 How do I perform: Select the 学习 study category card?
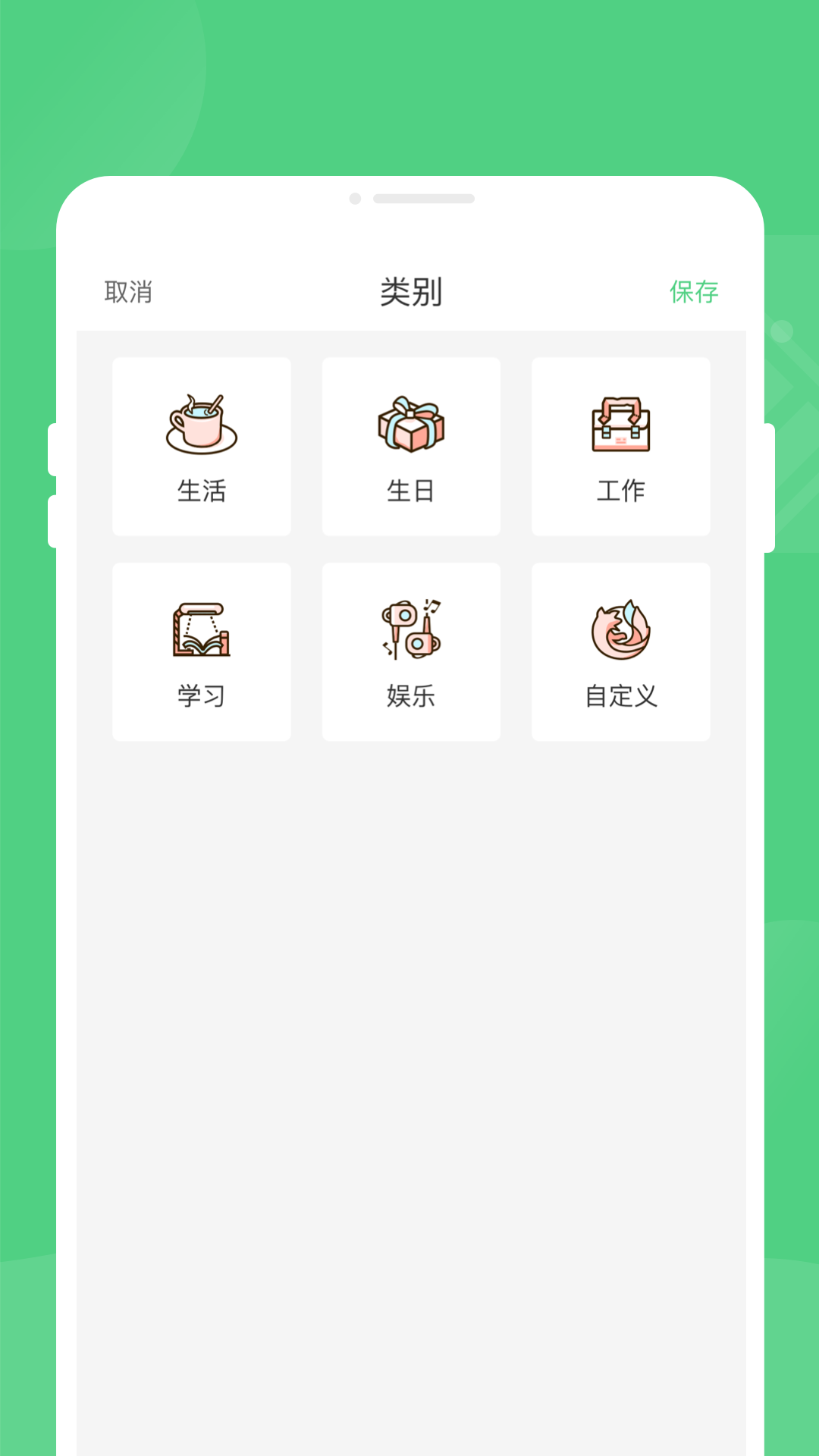point(201,651)
